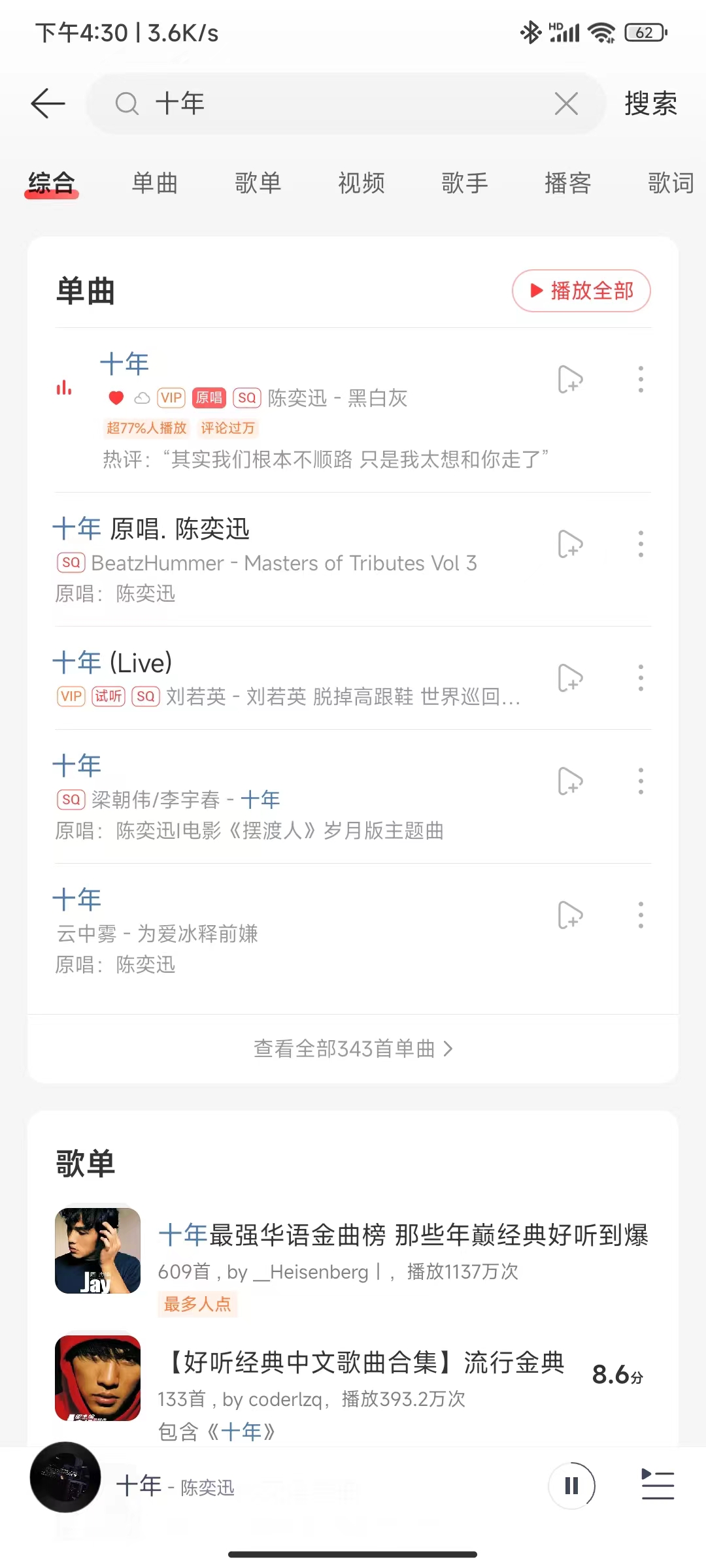
Task: Tap 播放全部 to play all songs
Action: tap(581, 291)
